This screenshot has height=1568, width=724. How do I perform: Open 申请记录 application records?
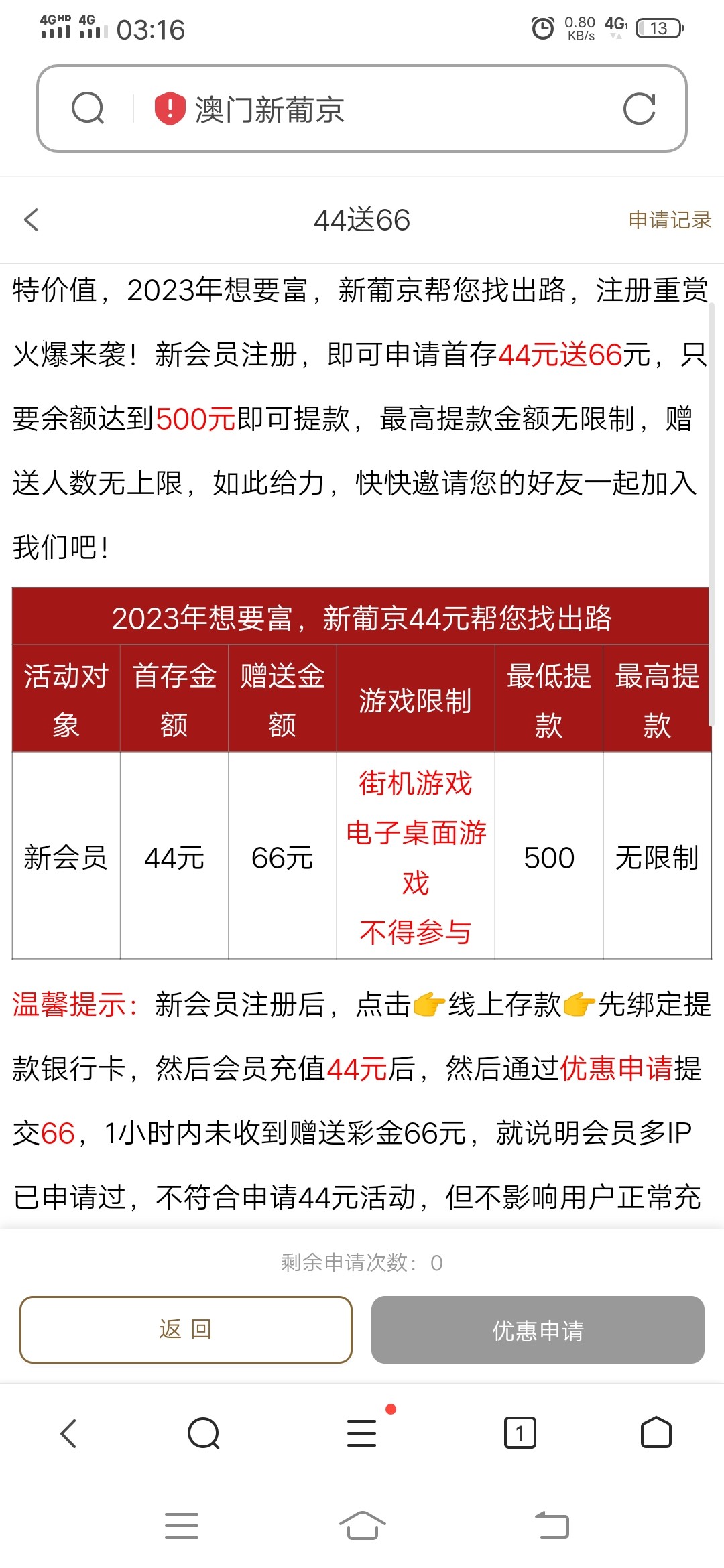[x=670, y=220]
